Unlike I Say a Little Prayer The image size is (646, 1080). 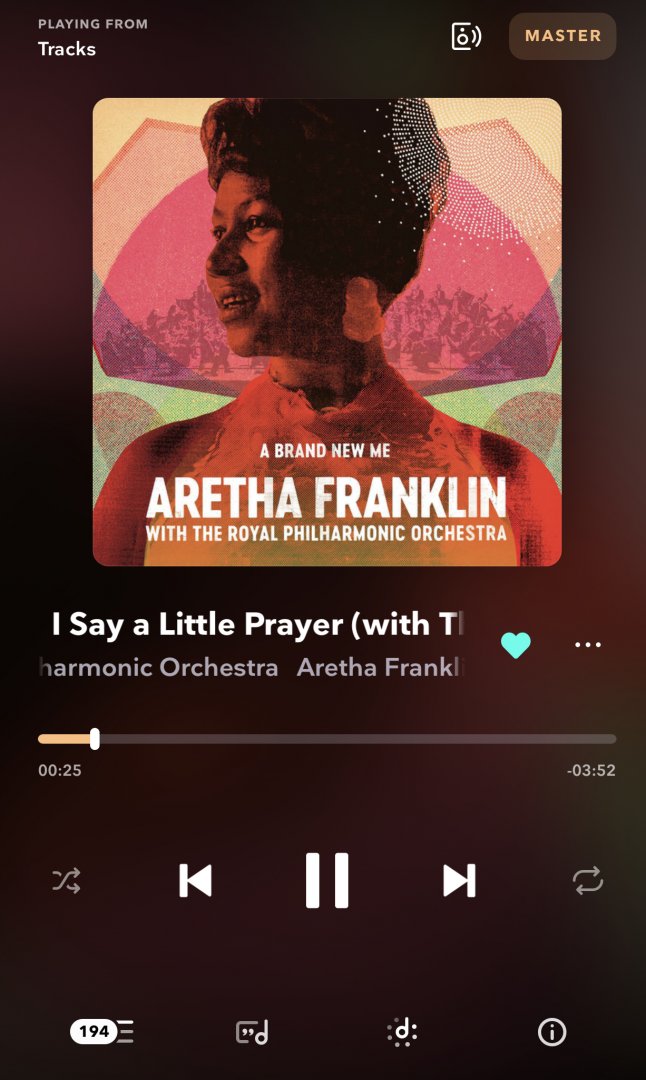[516, 645]
